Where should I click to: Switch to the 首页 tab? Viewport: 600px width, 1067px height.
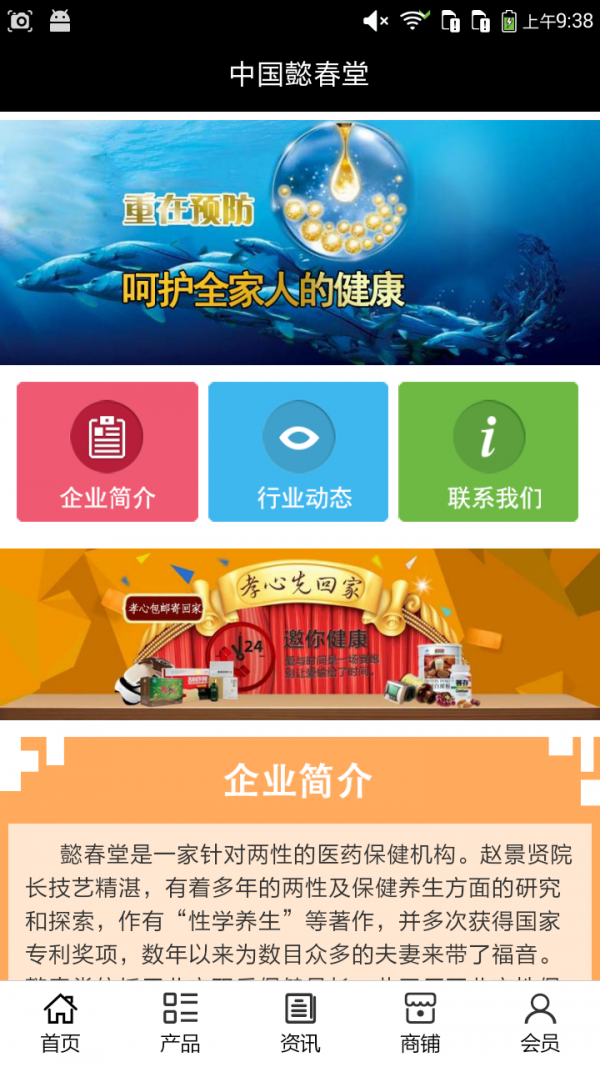click(60, 1023)
